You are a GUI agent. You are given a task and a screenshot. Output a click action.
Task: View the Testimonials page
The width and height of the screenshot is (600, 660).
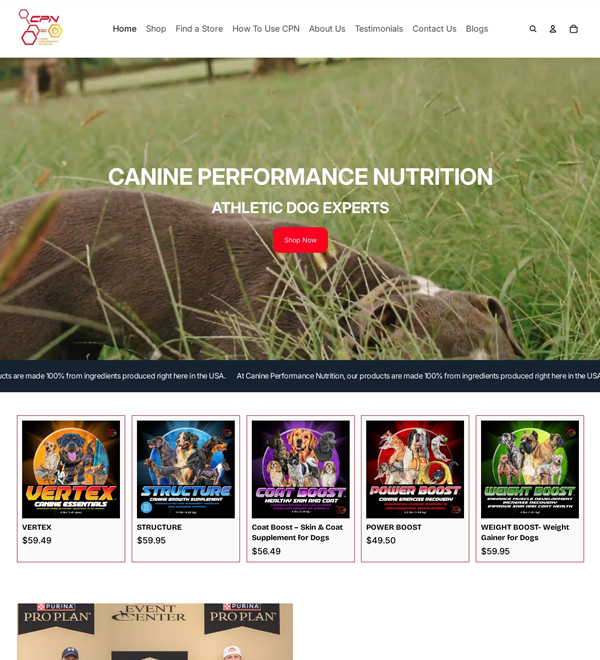pyautogui.click(x=379, y=29)
